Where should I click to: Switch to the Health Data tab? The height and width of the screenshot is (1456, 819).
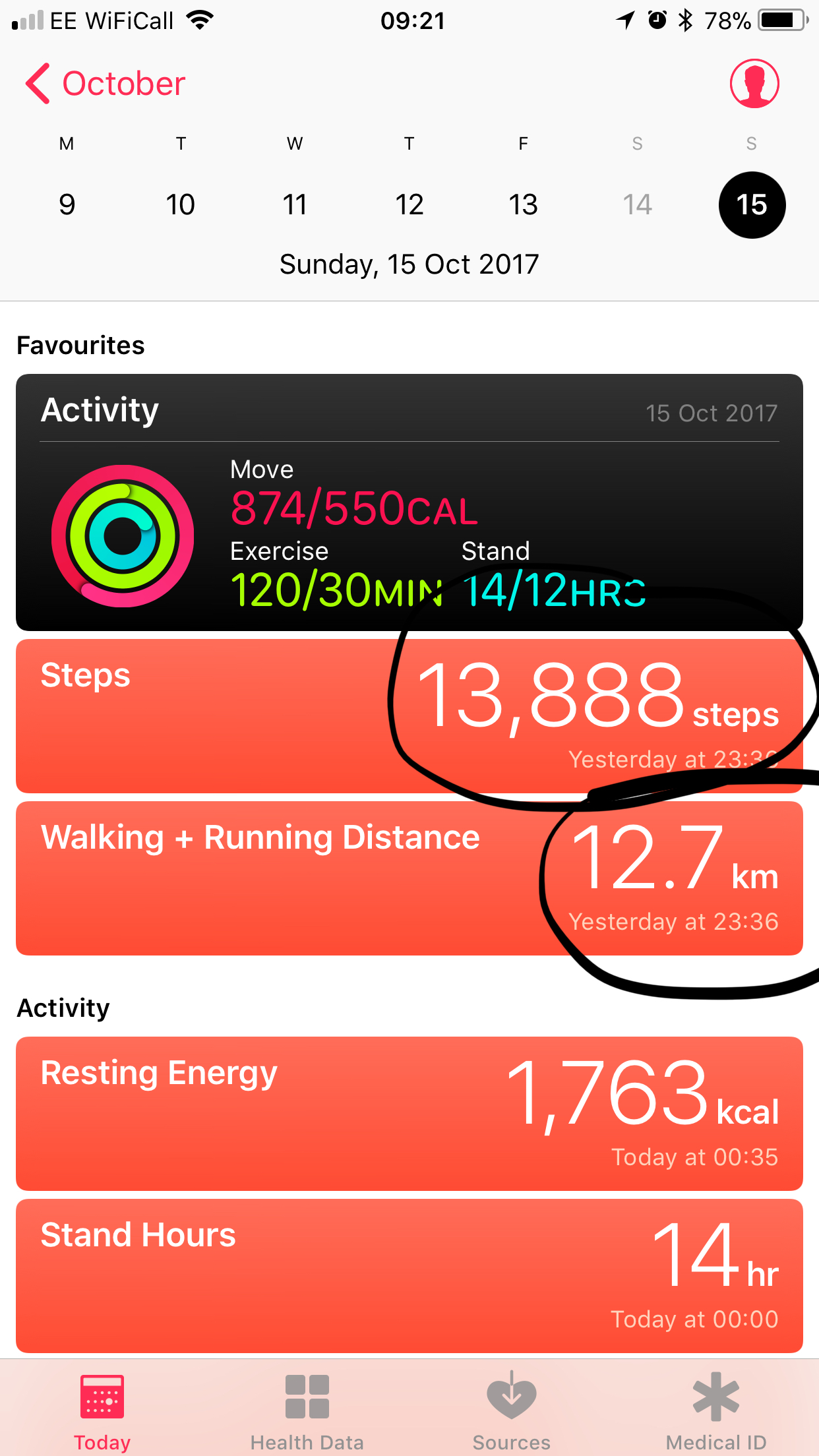tap(307, 1411)
